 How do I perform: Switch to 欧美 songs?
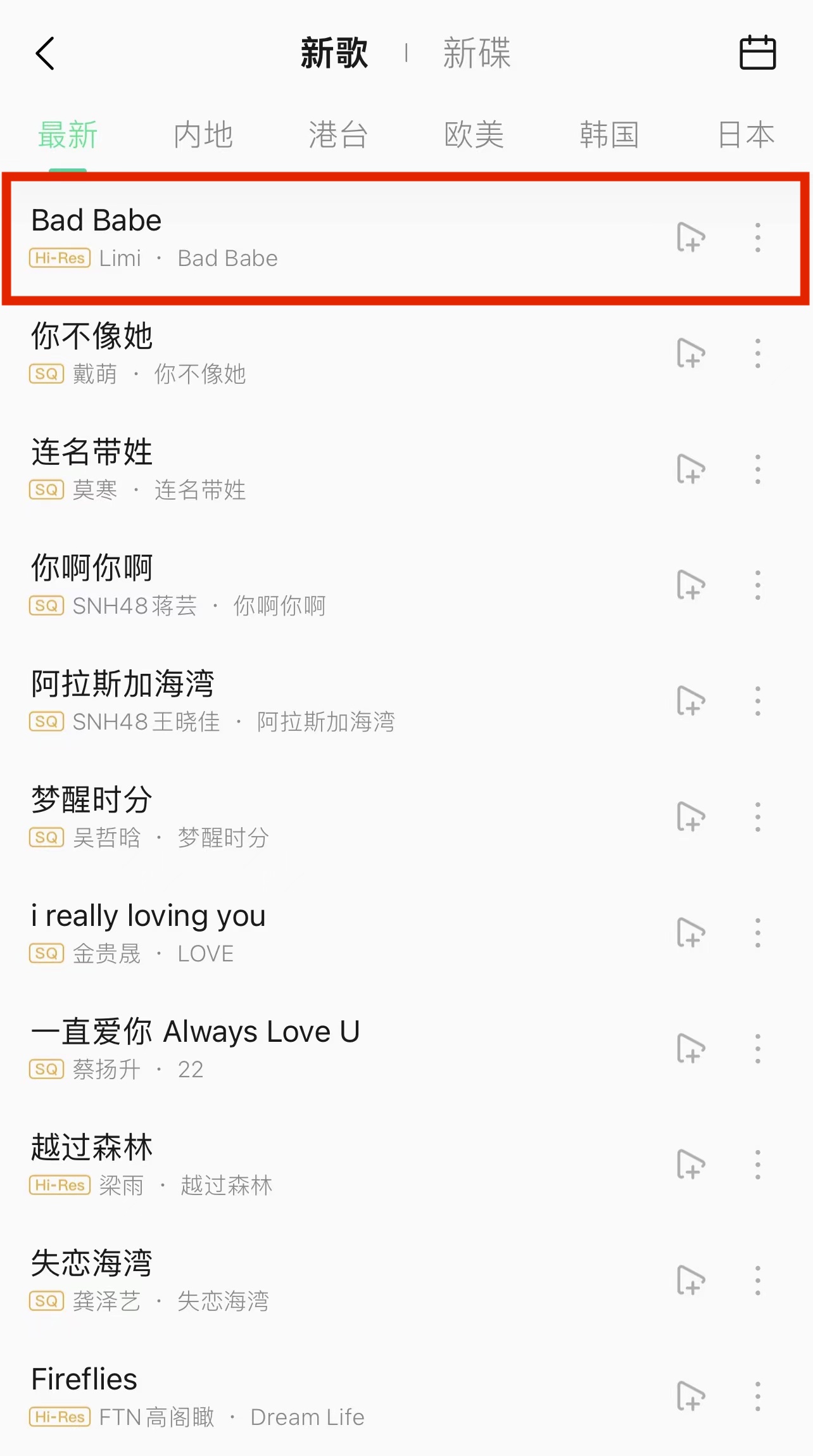click(474, 135)
